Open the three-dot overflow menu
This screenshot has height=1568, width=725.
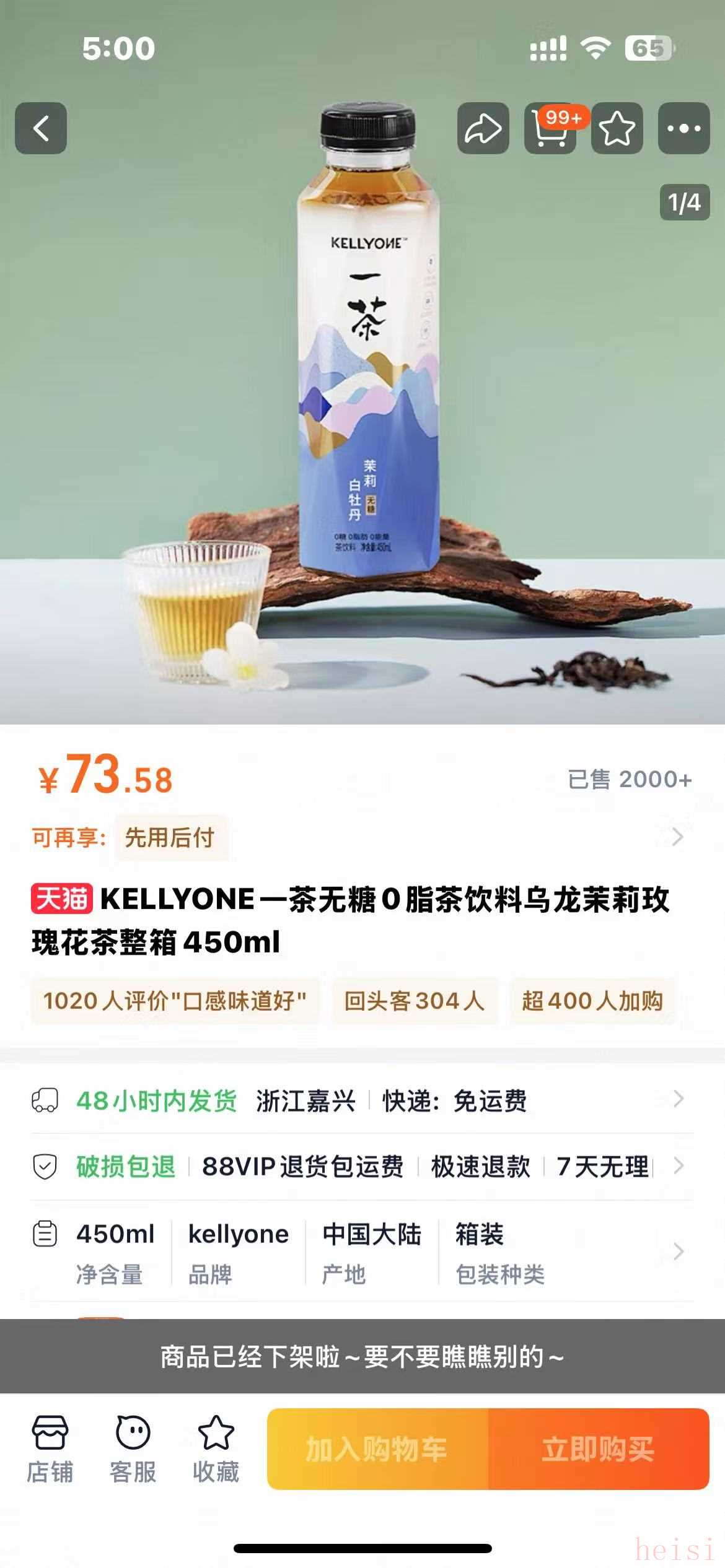[x=683, y=128]
